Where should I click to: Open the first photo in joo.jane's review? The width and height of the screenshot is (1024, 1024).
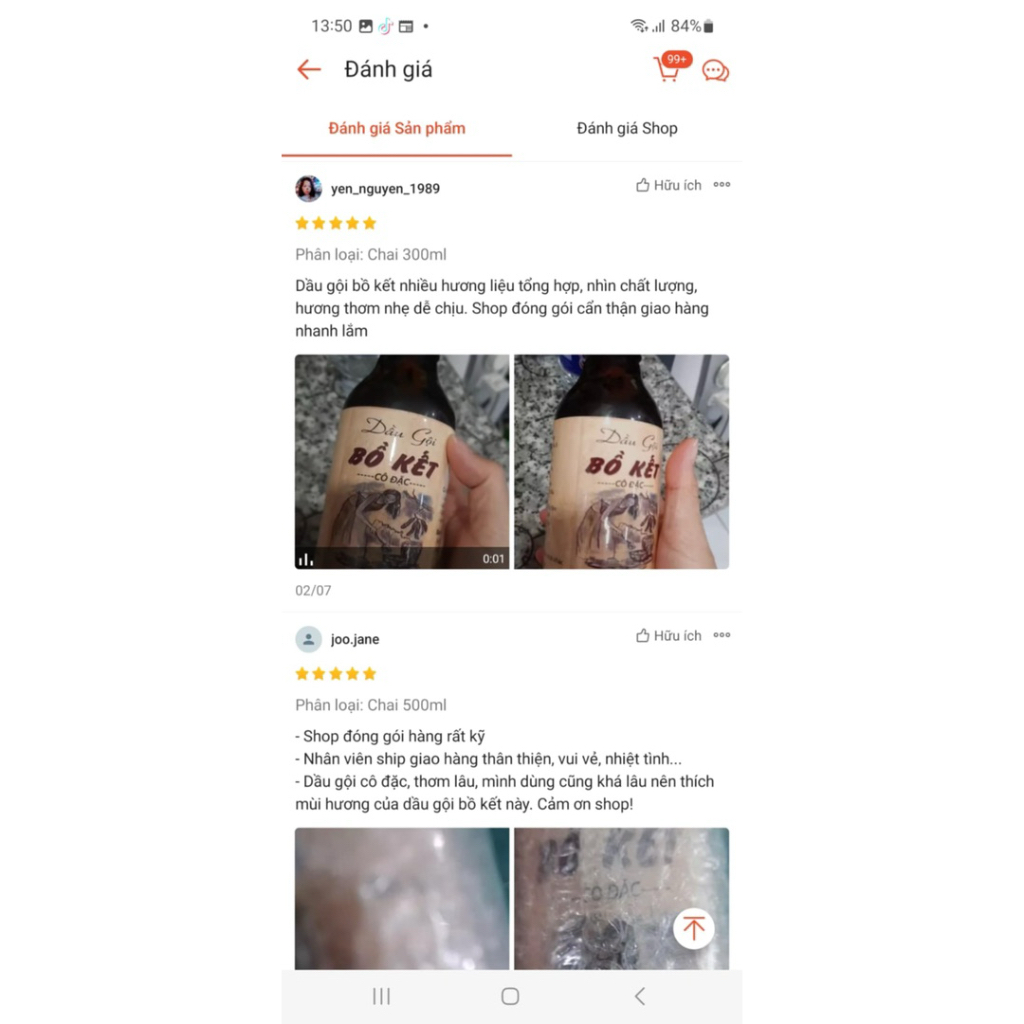click(x=402, y=897)
